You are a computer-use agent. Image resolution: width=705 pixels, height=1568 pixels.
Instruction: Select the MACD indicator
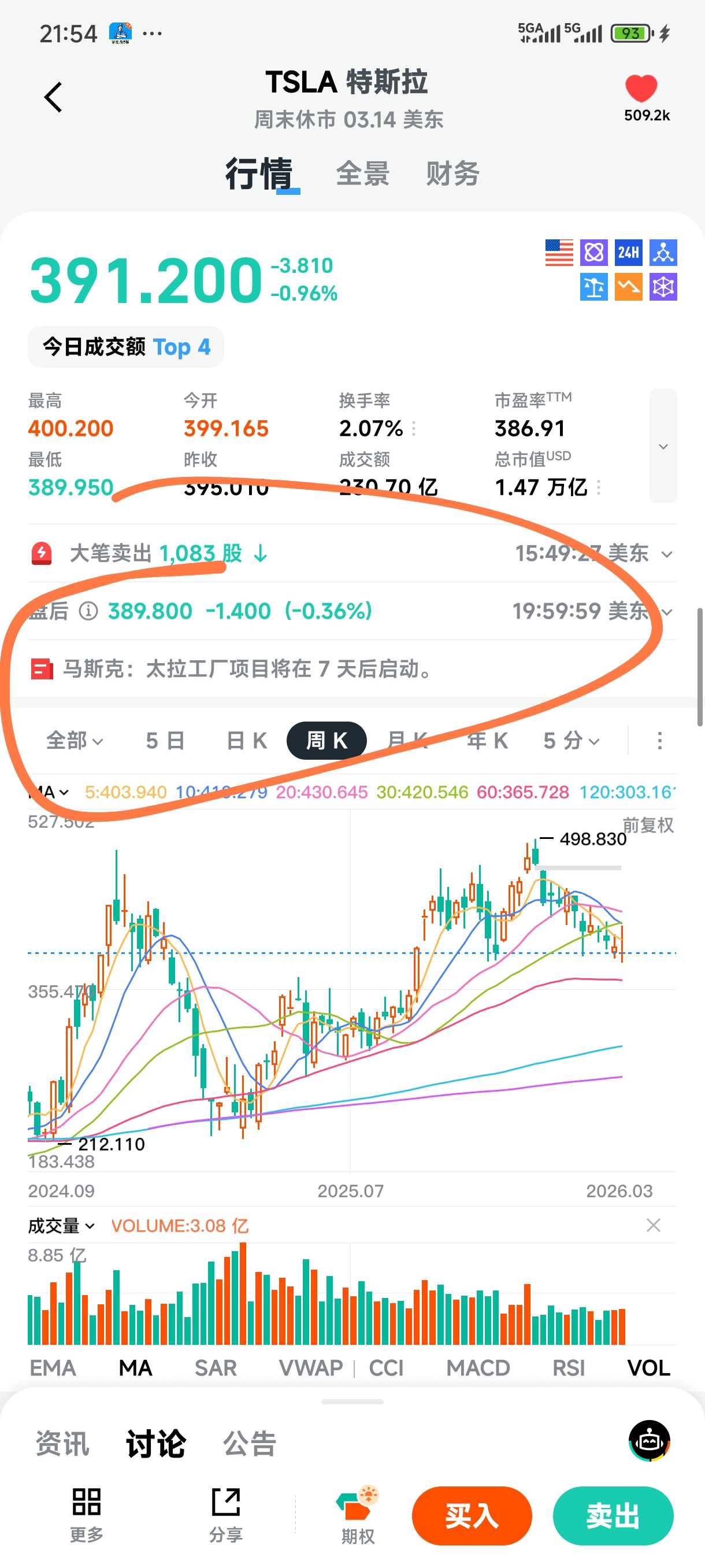(x=478, y=1369)
